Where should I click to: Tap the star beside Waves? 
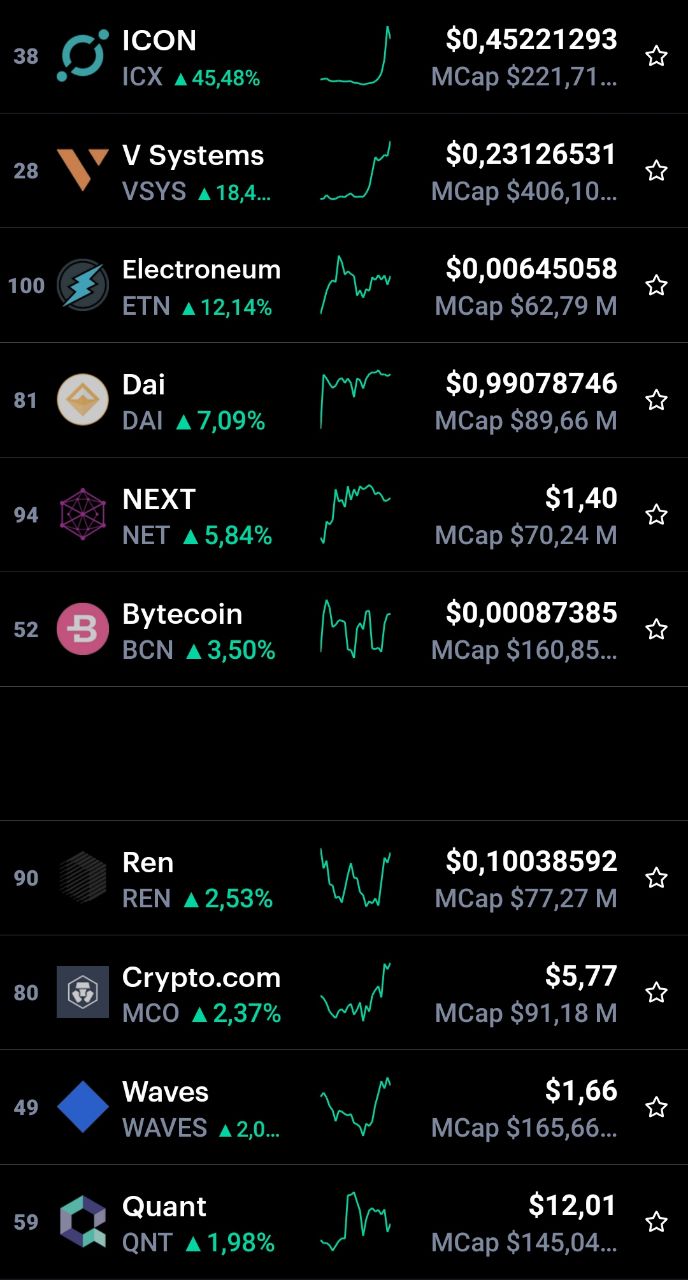(656, 1108)
